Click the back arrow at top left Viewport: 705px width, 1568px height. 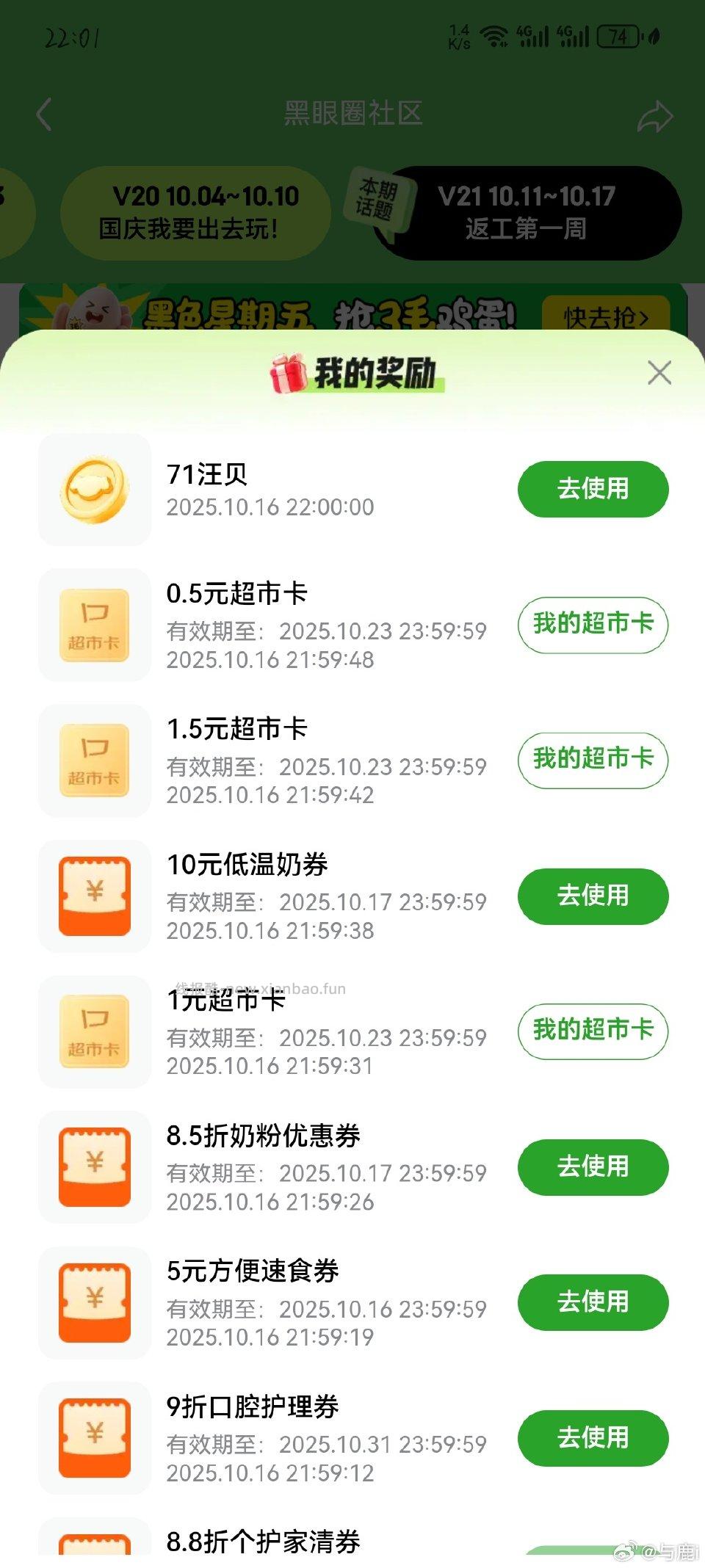click(42, 115)
